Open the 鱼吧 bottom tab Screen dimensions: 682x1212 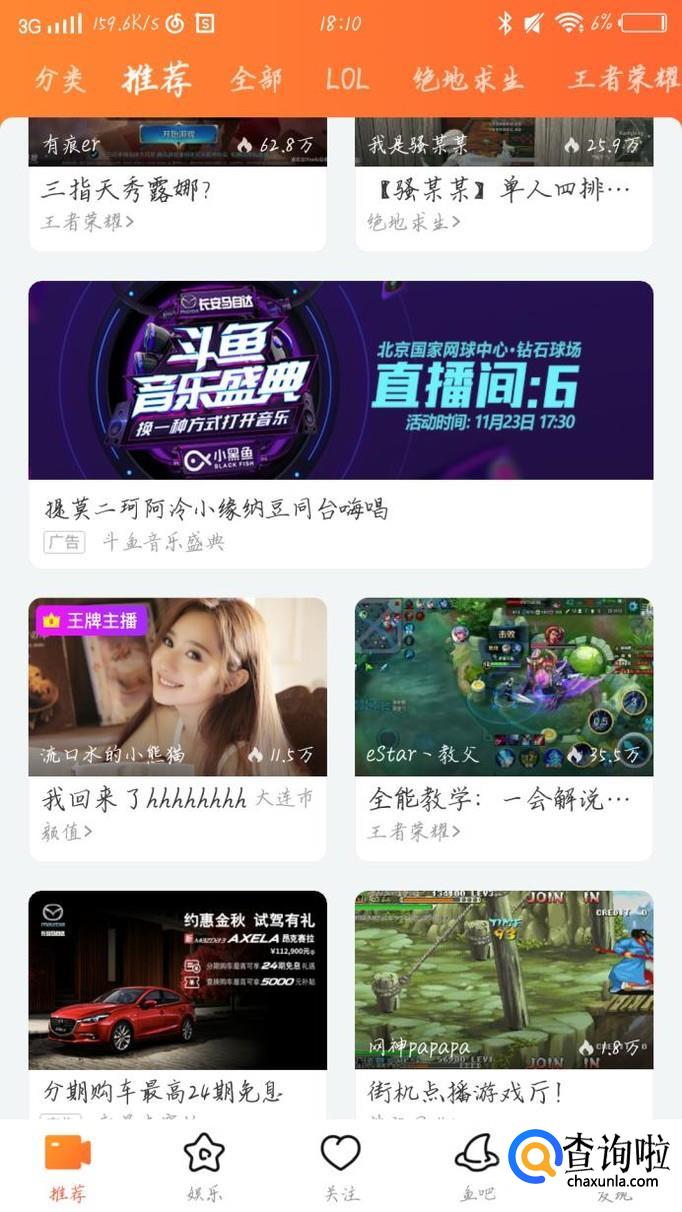(x=476, y=1166)
